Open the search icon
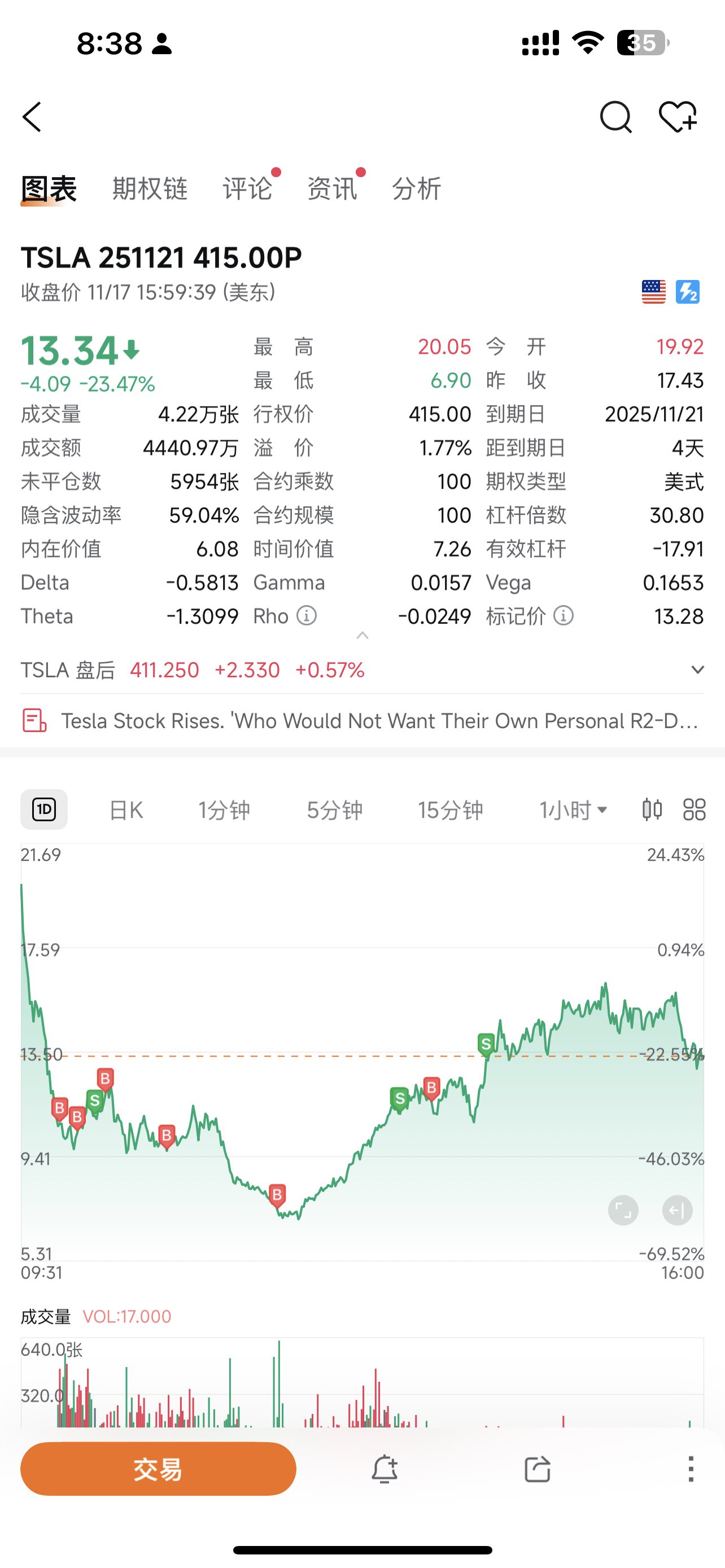725x1568 pixels. [x=615, y=117]
